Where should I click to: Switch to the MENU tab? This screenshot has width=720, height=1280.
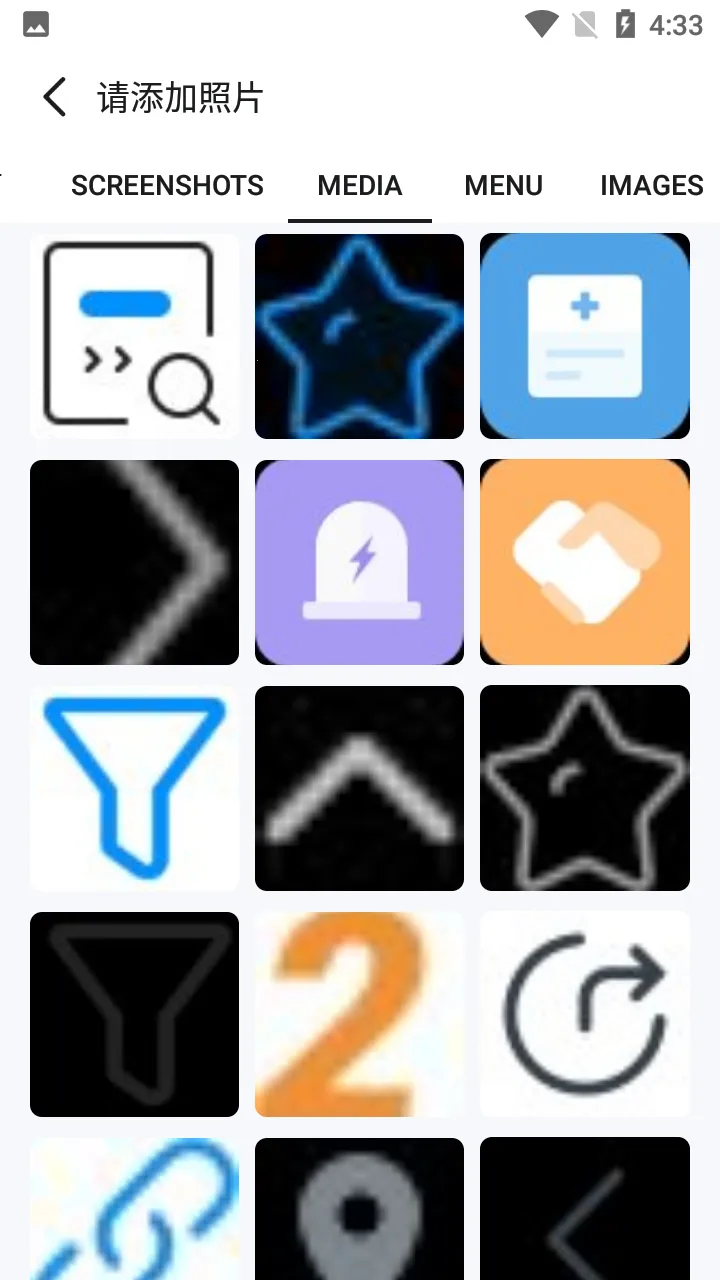point(504,186)
